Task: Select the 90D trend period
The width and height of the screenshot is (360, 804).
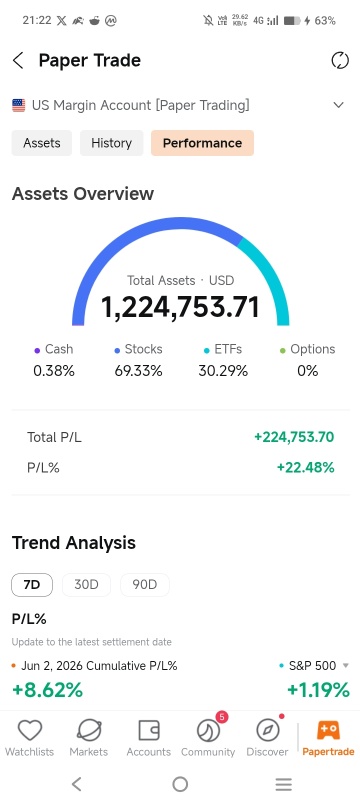Action: click(x=145, y=585)
